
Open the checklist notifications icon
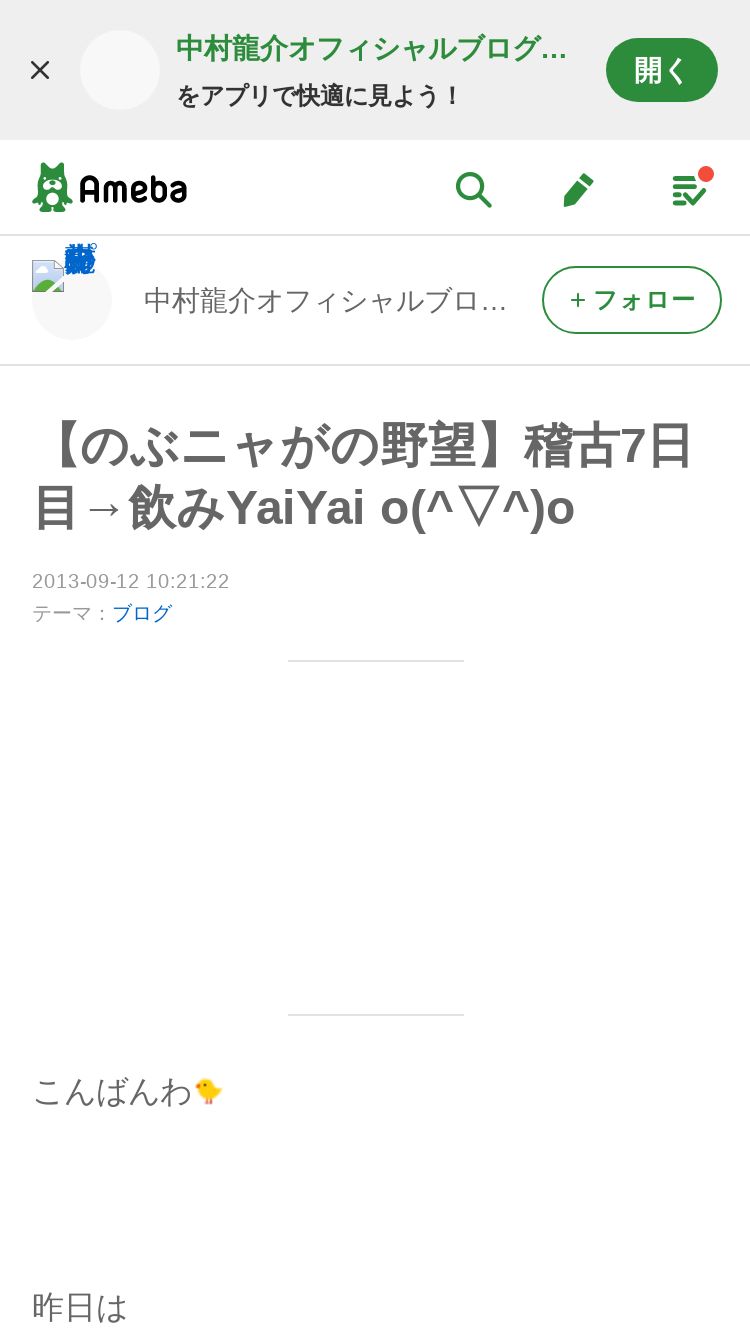pyautogui.click(x=689, y=188)
